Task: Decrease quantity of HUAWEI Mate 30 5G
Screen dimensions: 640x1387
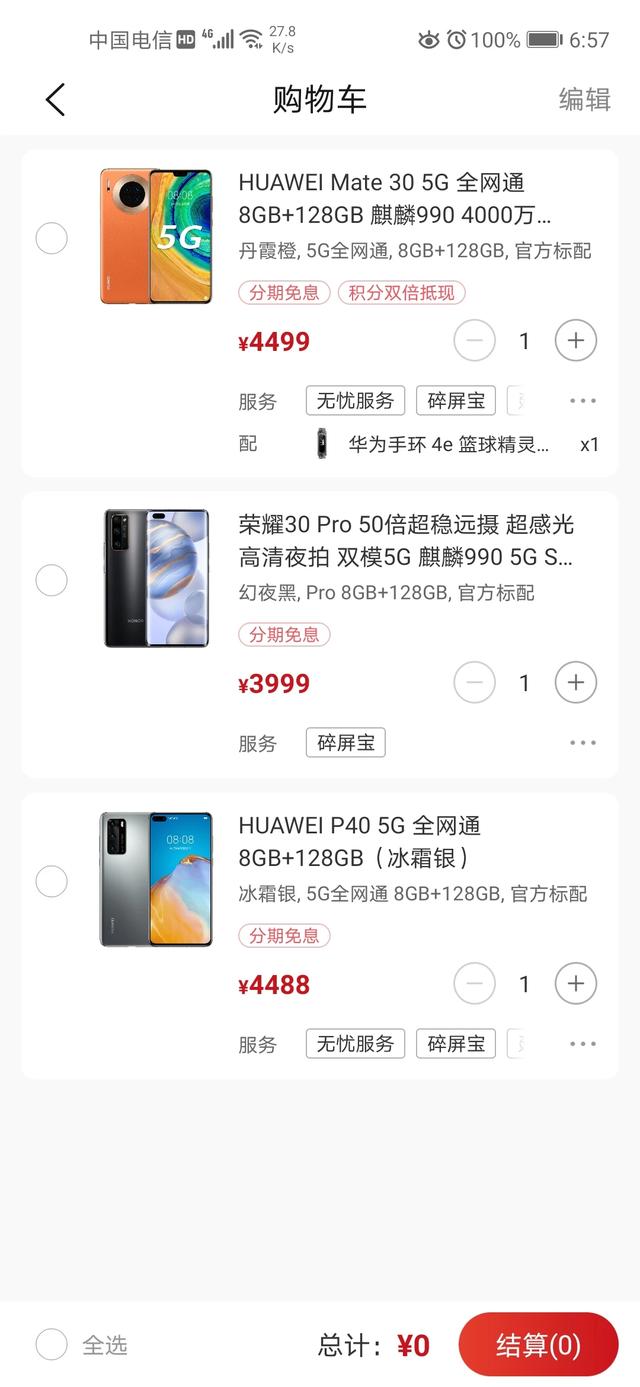Action: click(x=474, y=341)
